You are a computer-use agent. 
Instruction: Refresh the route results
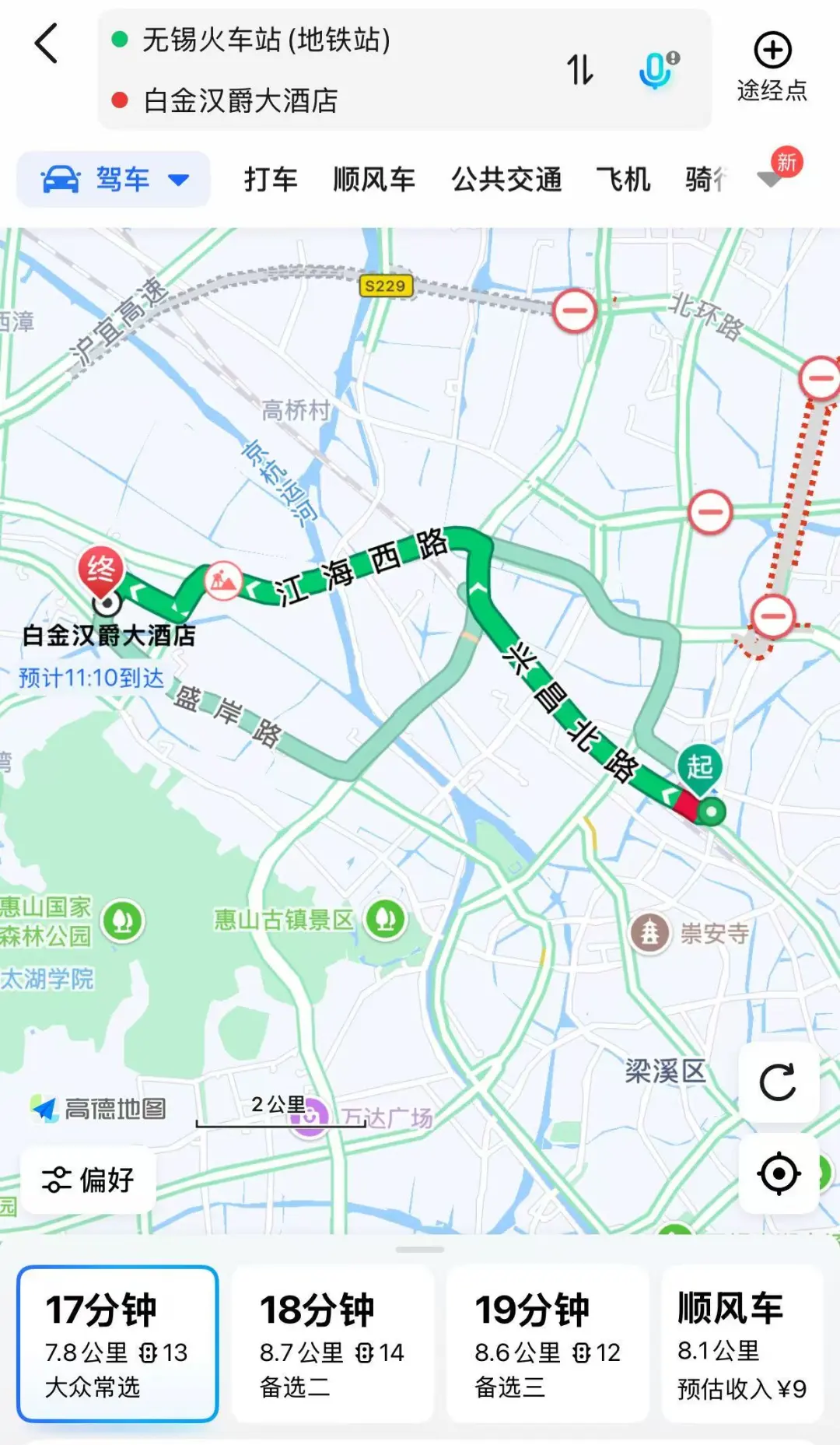[778, 1082]
